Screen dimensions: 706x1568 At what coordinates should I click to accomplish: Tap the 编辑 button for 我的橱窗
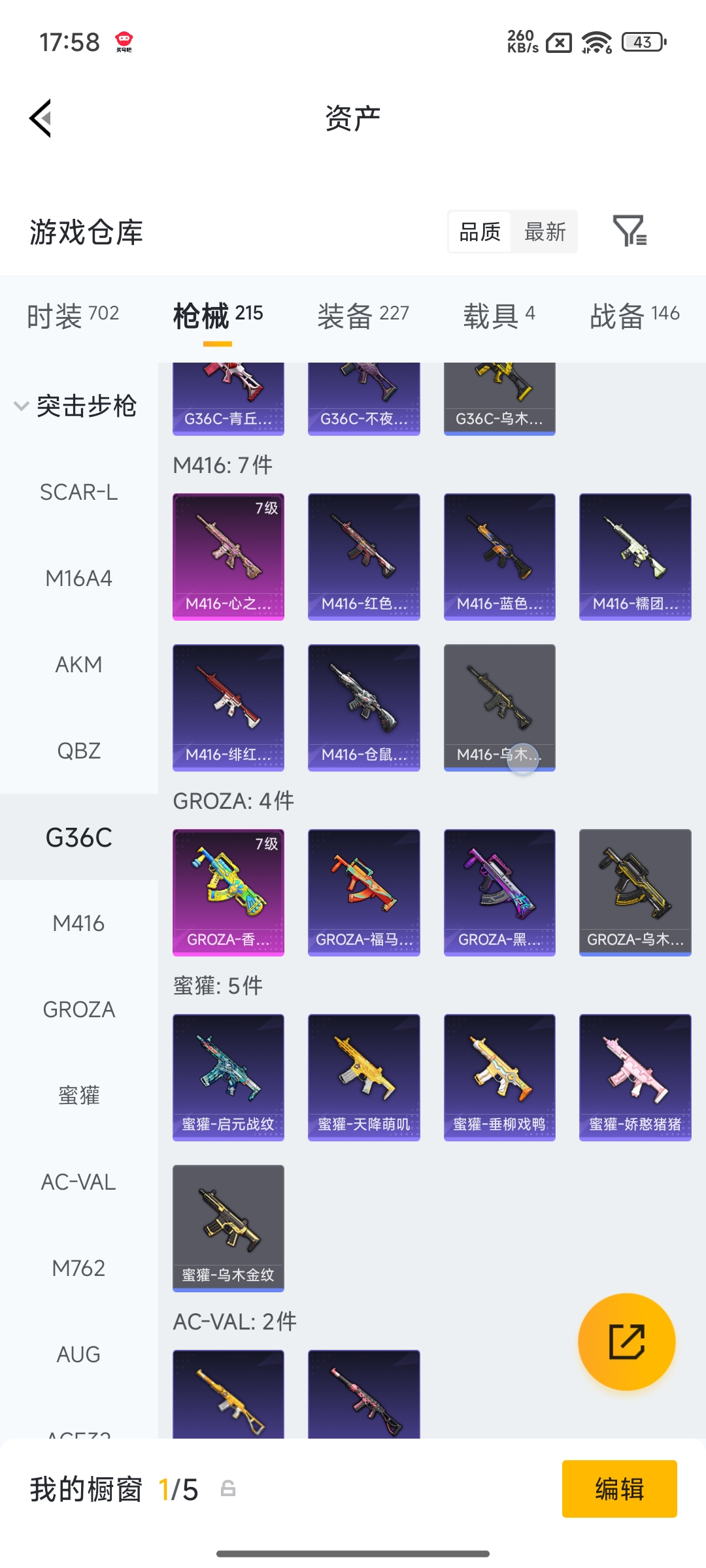[x=619, y=1489]
